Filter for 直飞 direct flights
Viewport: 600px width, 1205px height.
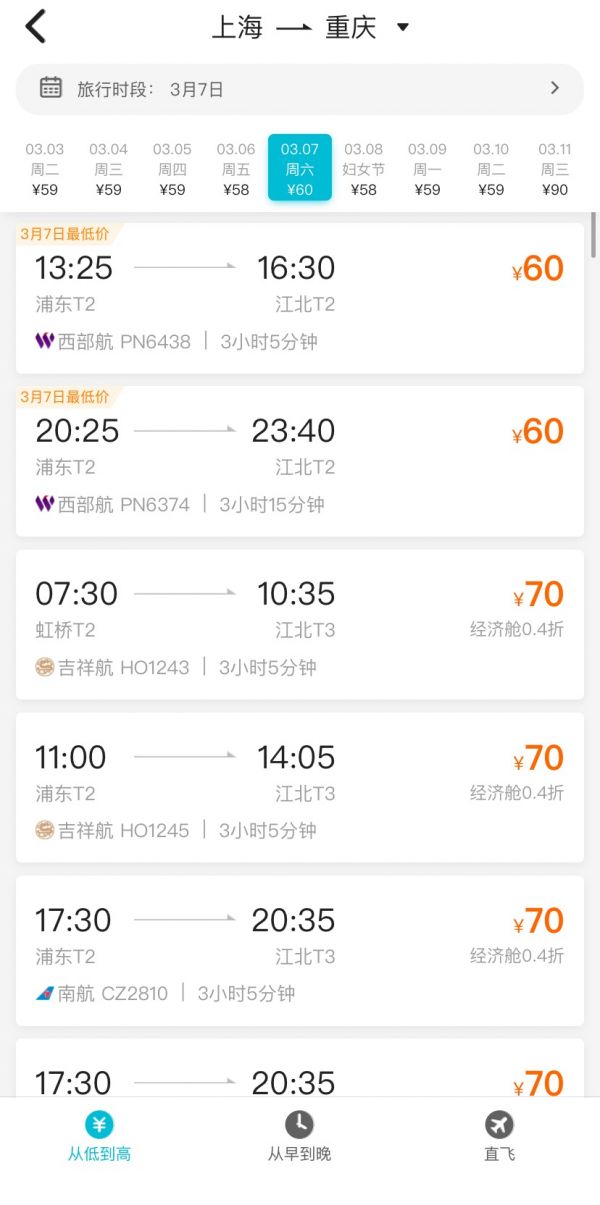pyautogui.click(x=499, y=1136)
